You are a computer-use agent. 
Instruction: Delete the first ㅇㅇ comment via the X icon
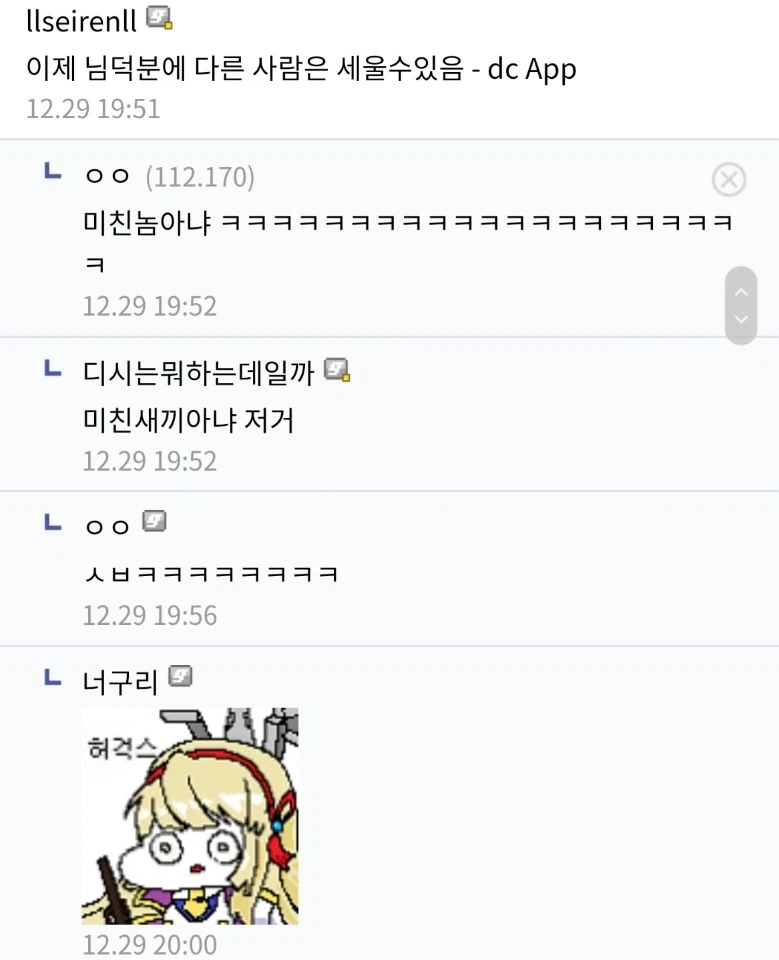pyautogui.click(x=729, y=179)
